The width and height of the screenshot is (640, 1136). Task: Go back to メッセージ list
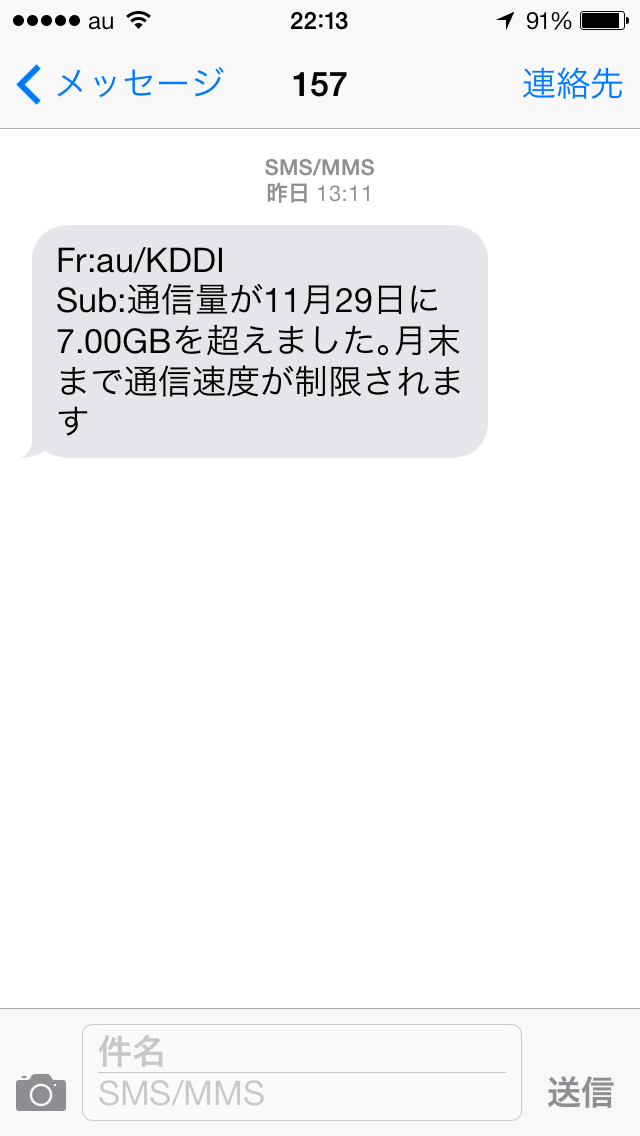pyautogui.click(x=120, y=84)
